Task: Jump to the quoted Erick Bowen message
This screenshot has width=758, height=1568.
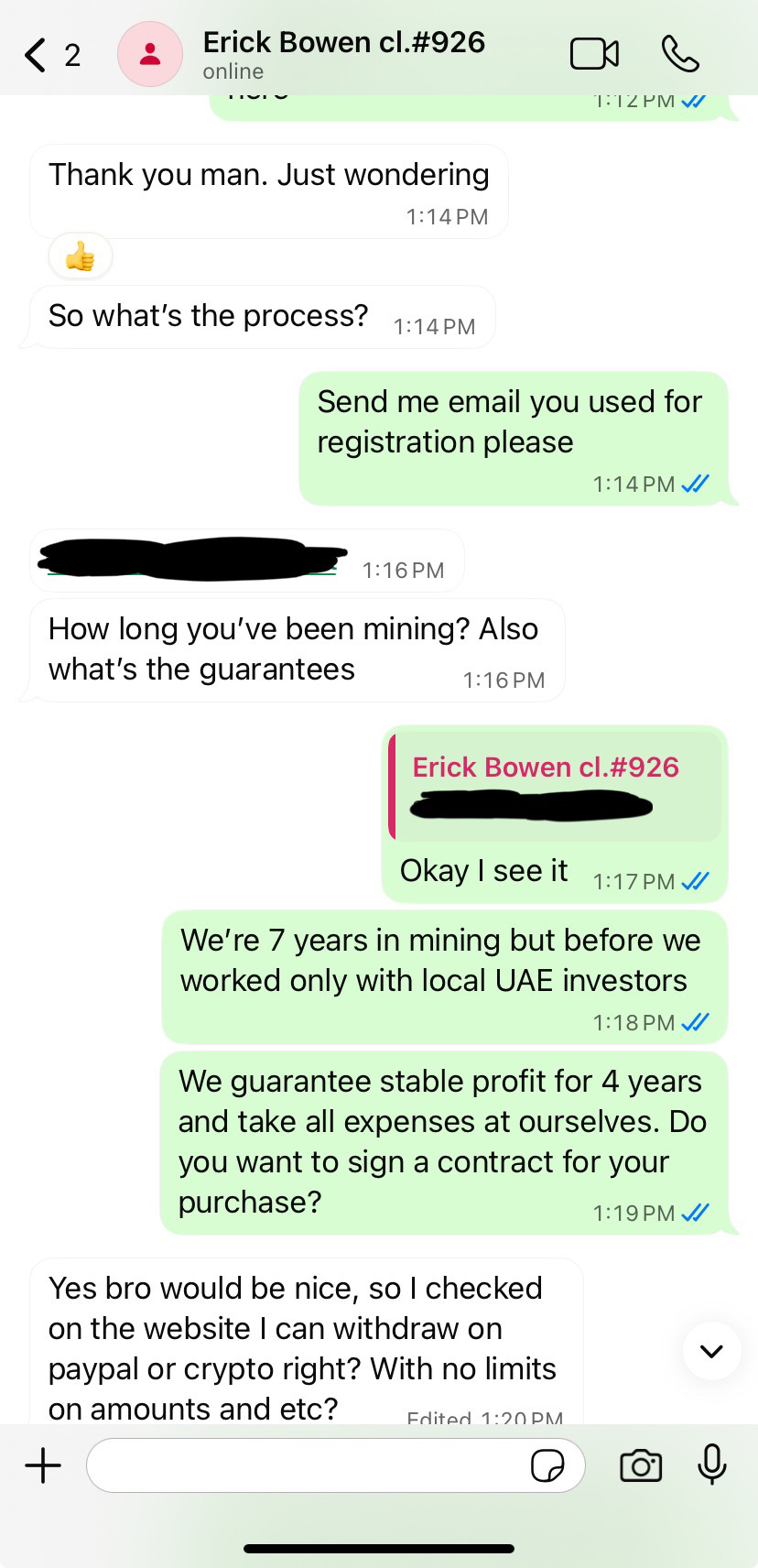Action: point(555,786)
